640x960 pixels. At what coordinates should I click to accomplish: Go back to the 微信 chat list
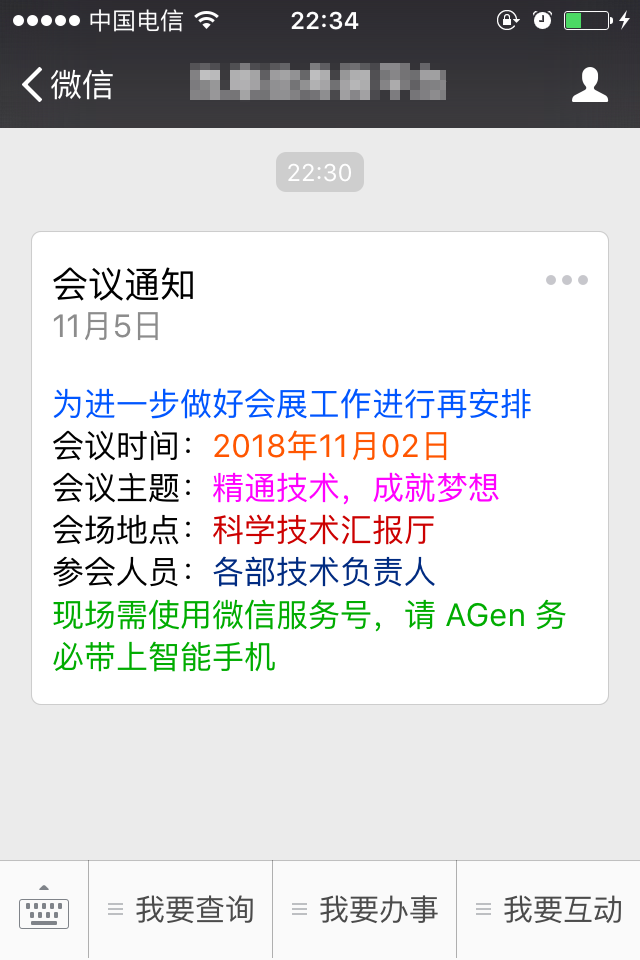[66, 85]
